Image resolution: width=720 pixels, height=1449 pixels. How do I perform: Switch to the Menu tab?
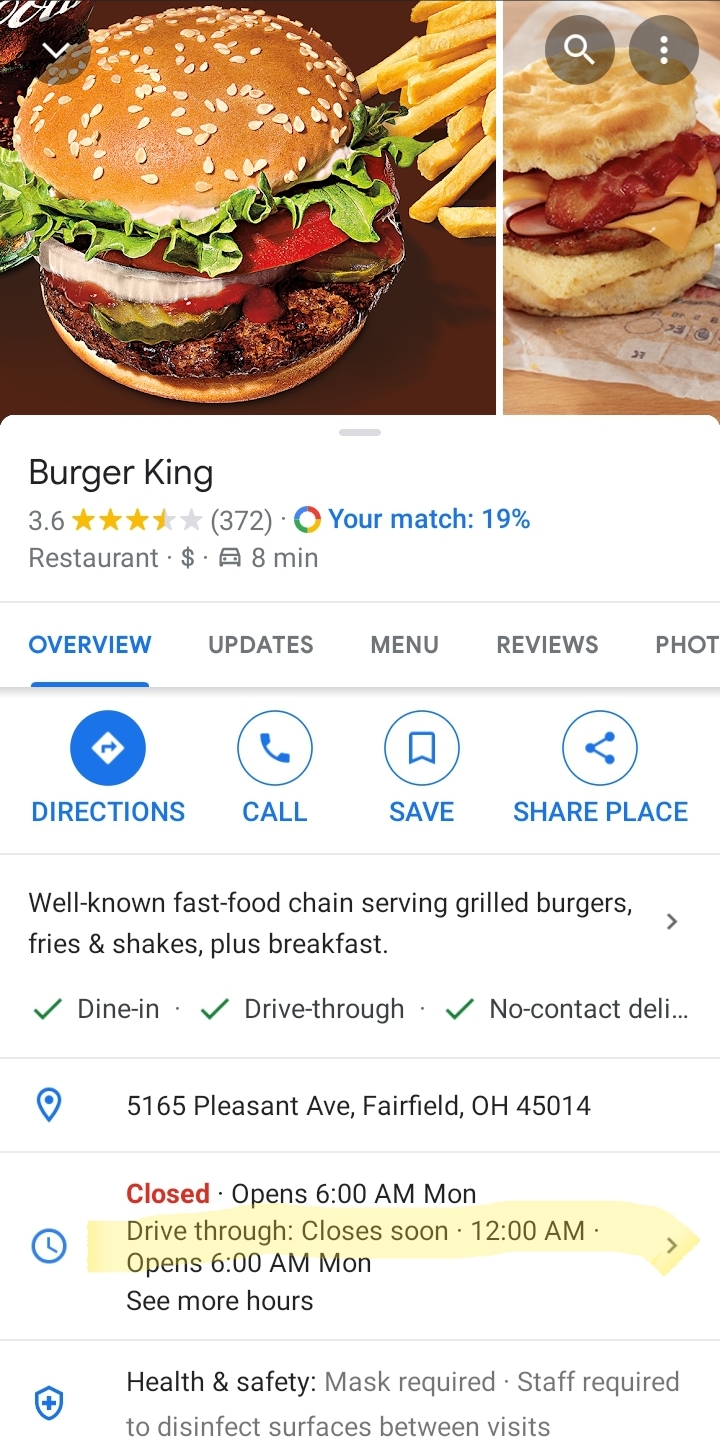404,645
